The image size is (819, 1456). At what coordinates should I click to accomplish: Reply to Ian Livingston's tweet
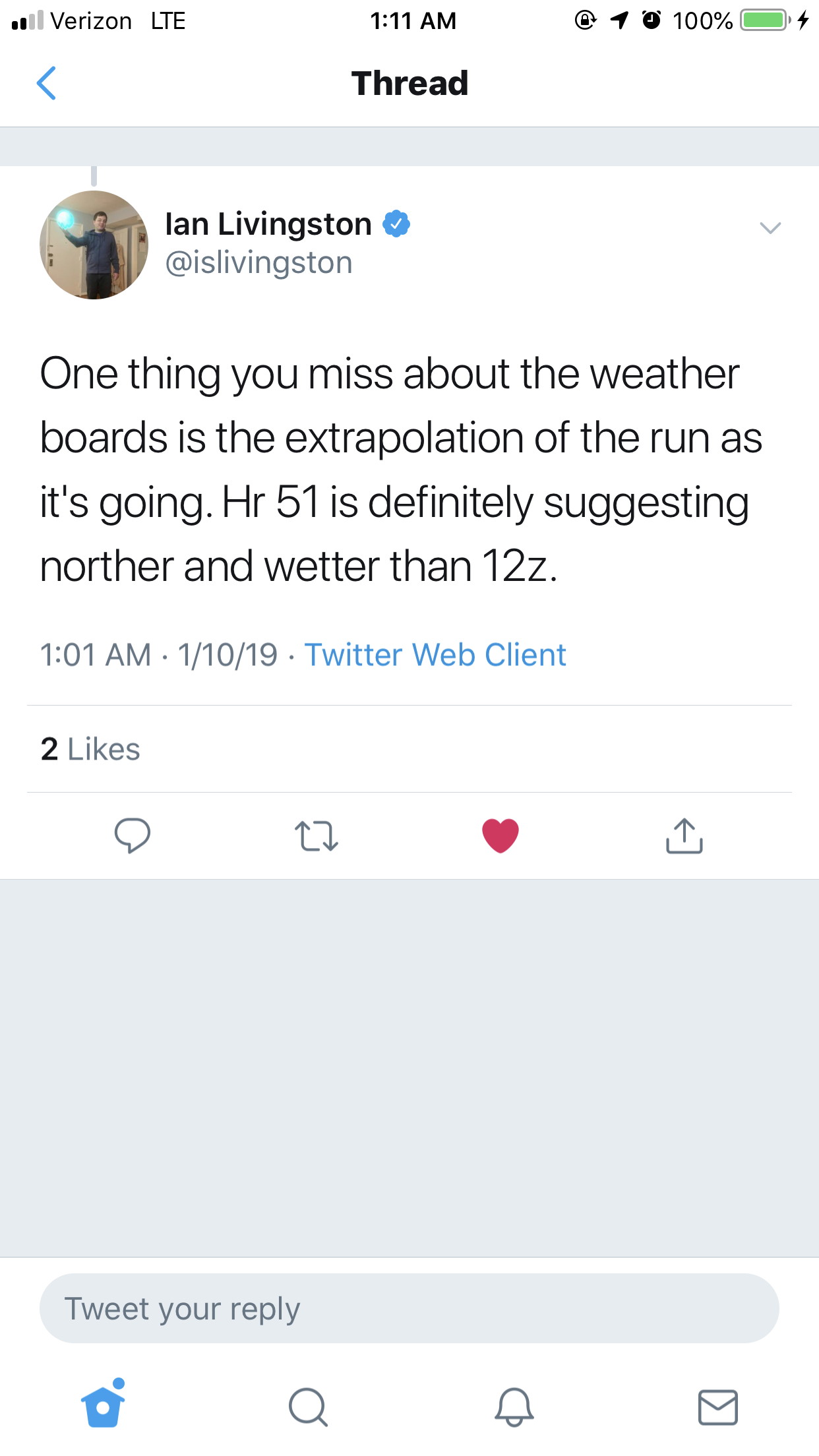coord(133,835)
